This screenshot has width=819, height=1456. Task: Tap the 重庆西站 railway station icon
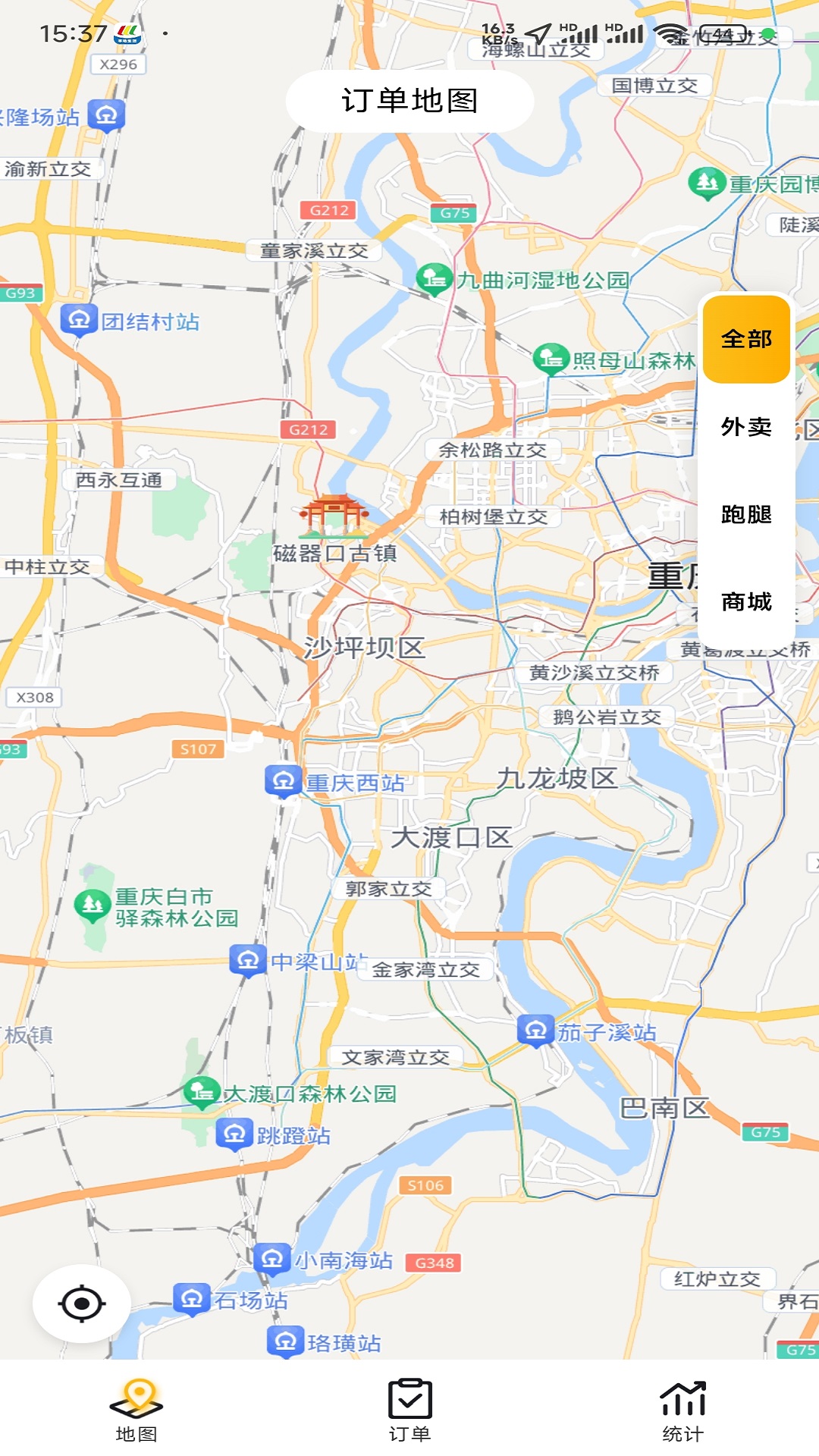[284, 780]
